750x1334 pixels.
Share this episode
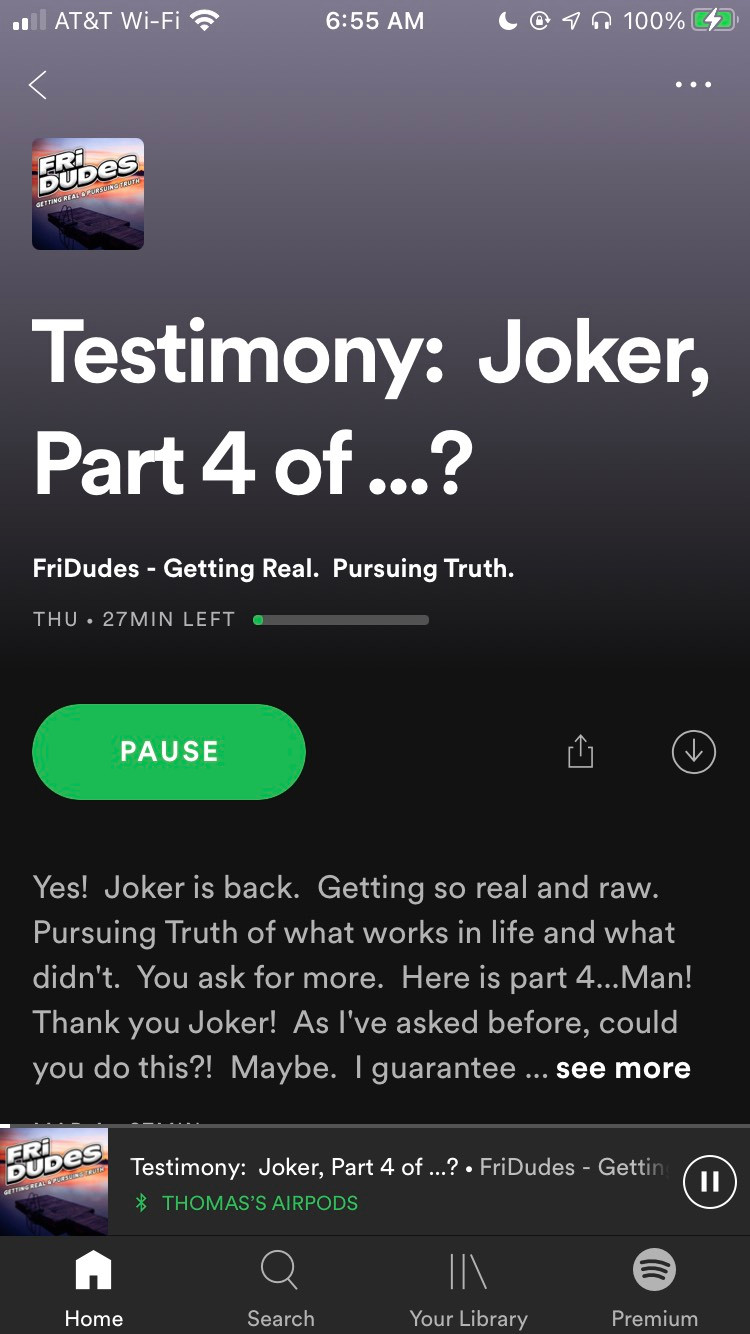coord(580,752)
